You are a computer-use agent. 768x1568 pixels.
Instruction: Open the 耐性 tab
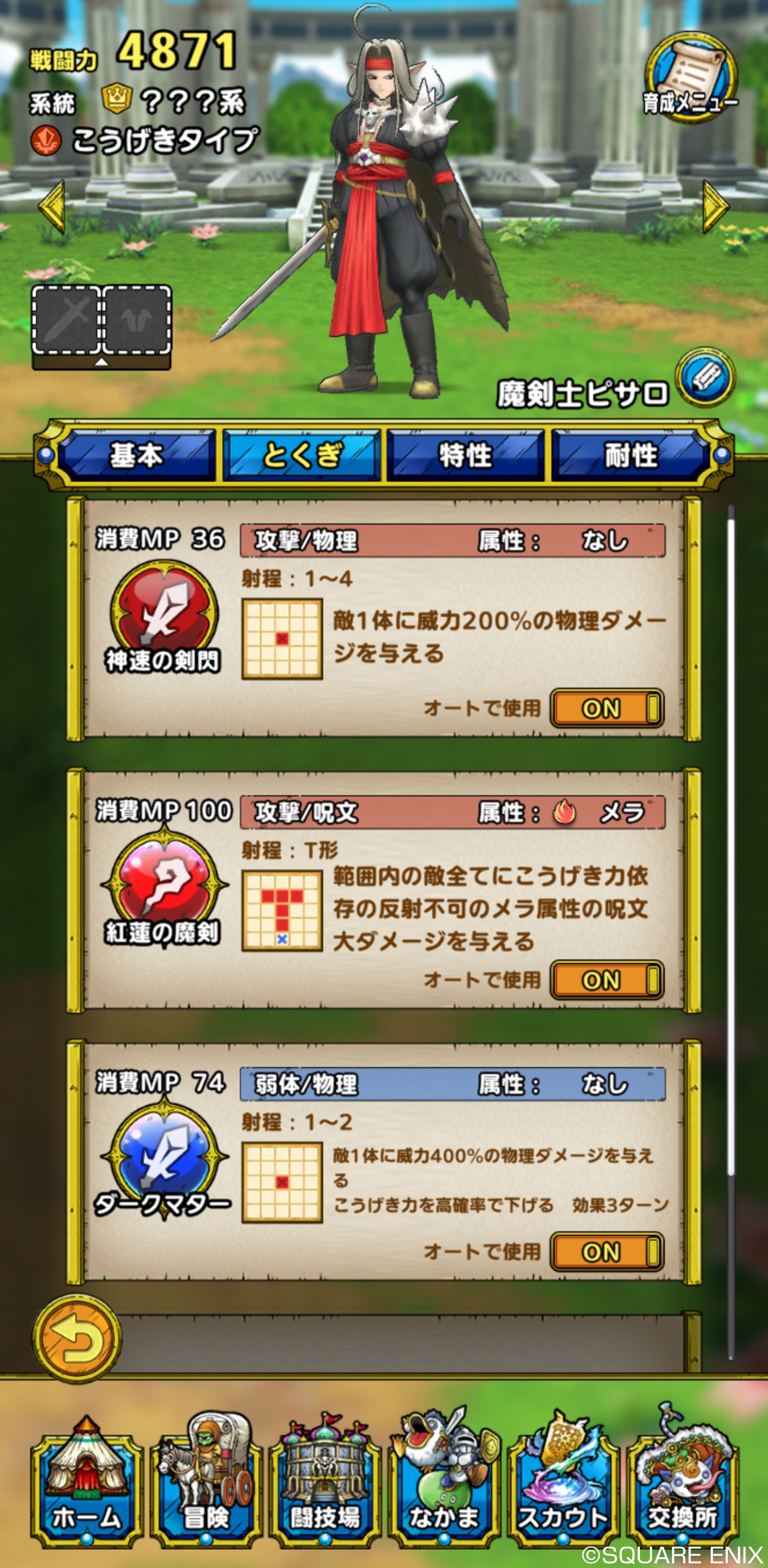pos(630,455)
